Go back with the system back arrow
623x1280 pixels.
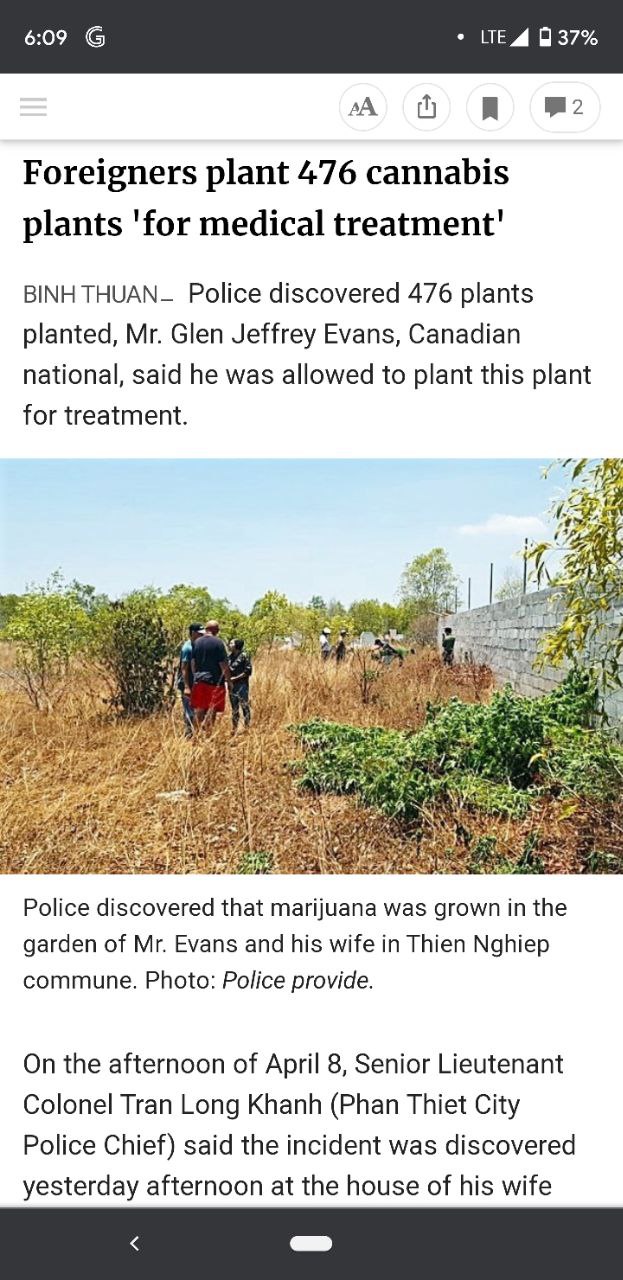(135, 1243)
